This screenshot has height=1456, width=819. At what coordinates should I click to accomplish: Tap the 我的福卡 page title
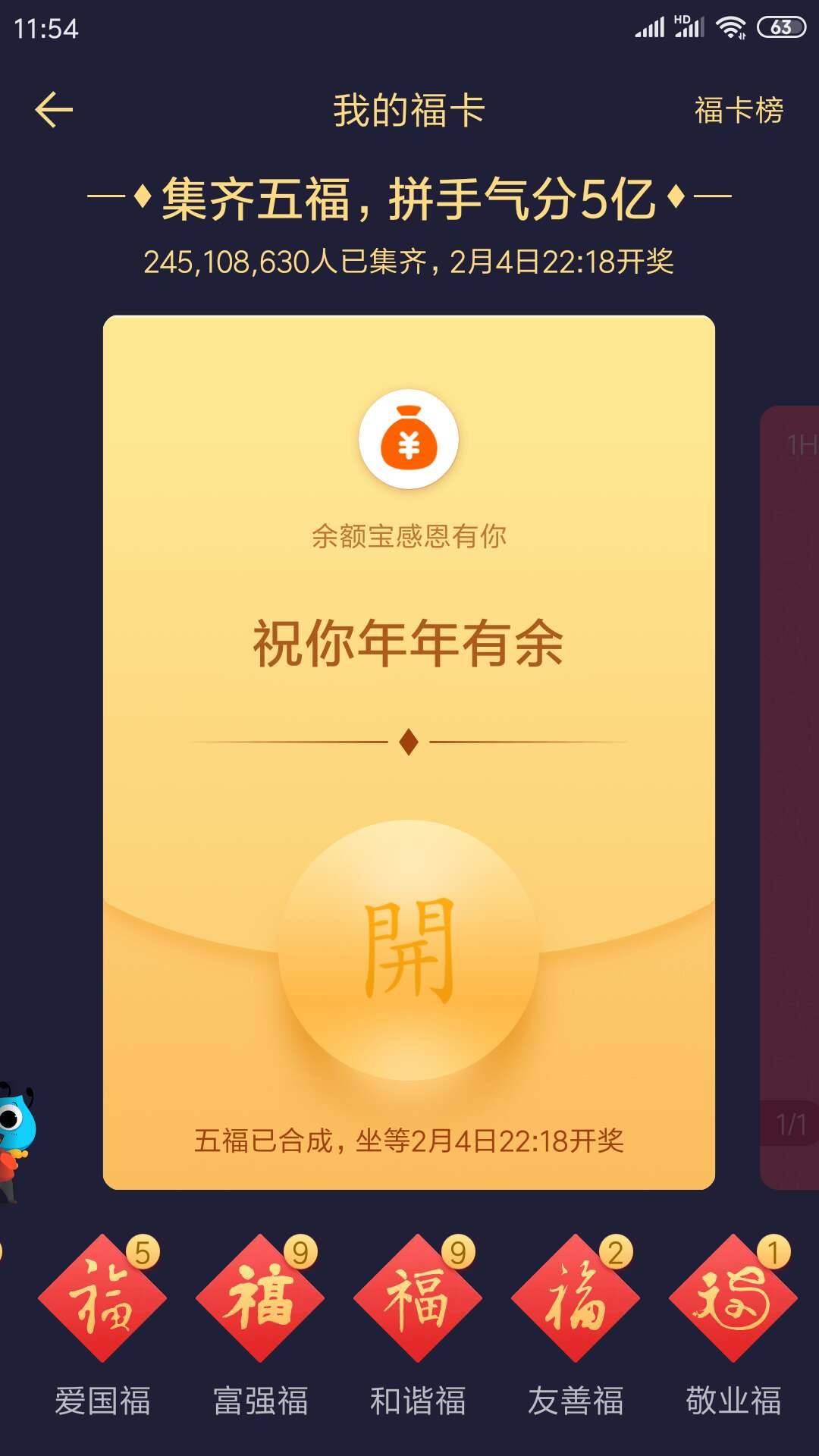tap(409, 110)
